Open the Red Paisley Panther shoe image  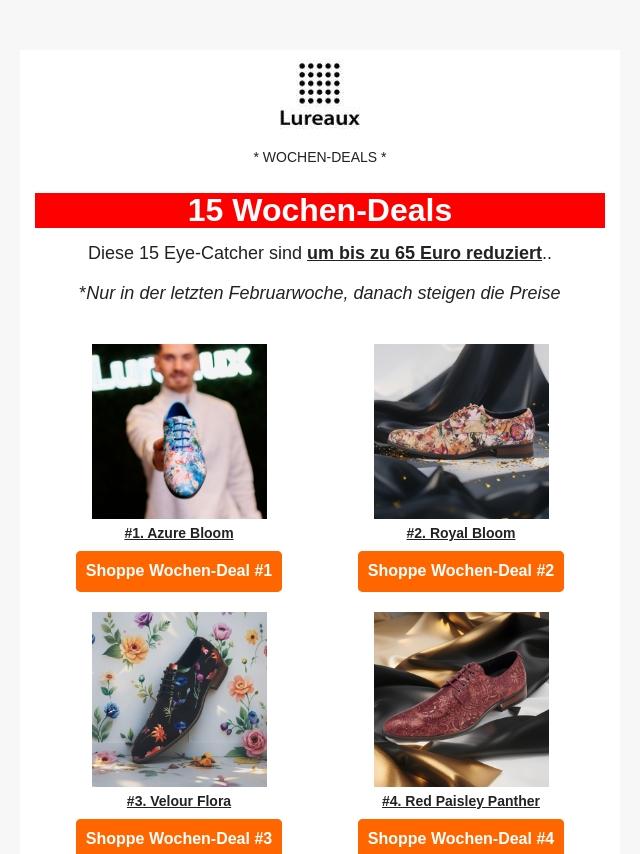pos(461,699)
